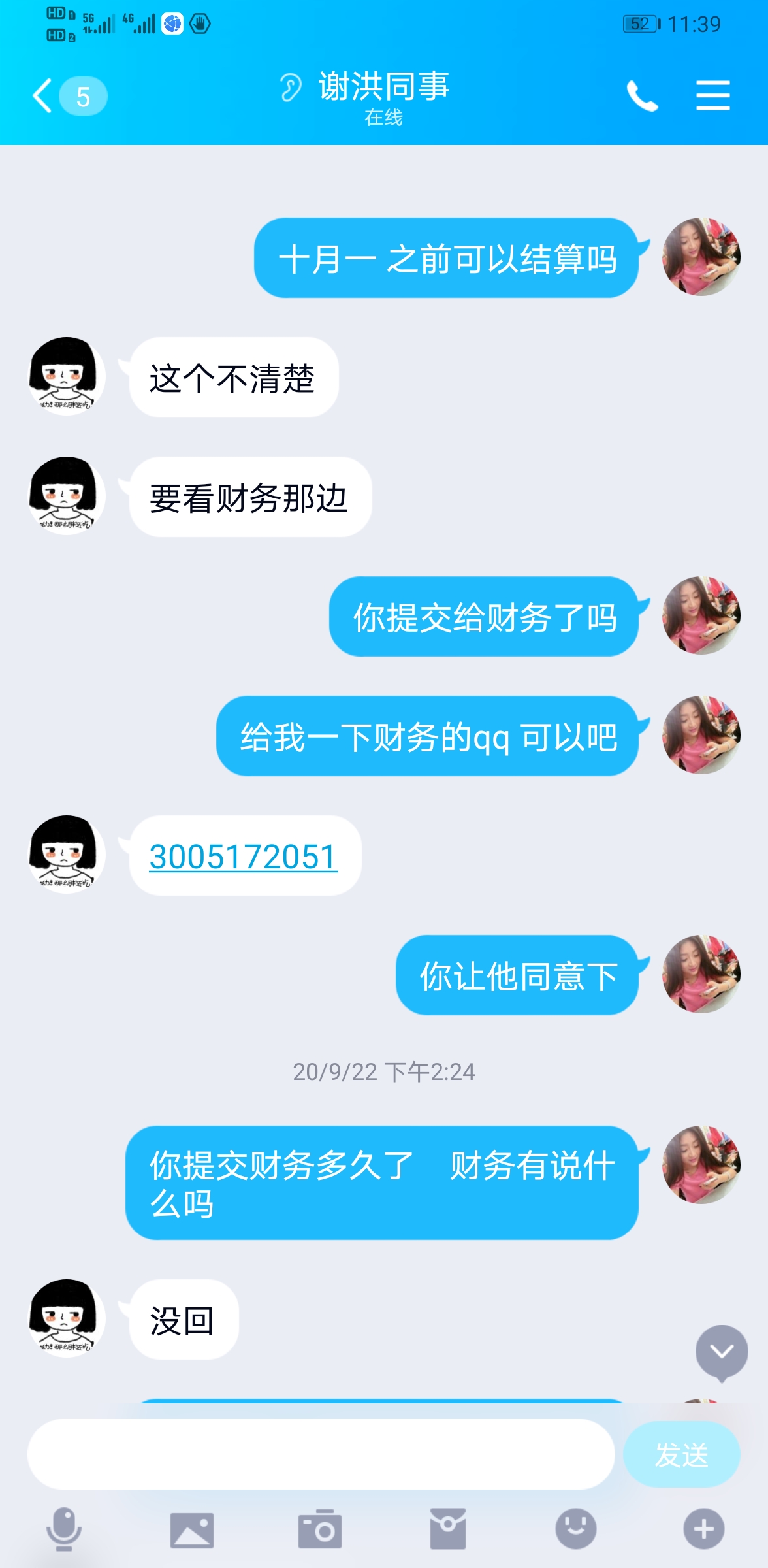Screen dimensions: 768x1568
Task: Start a voice call with 谢洪同事
Action: point(642,96)
